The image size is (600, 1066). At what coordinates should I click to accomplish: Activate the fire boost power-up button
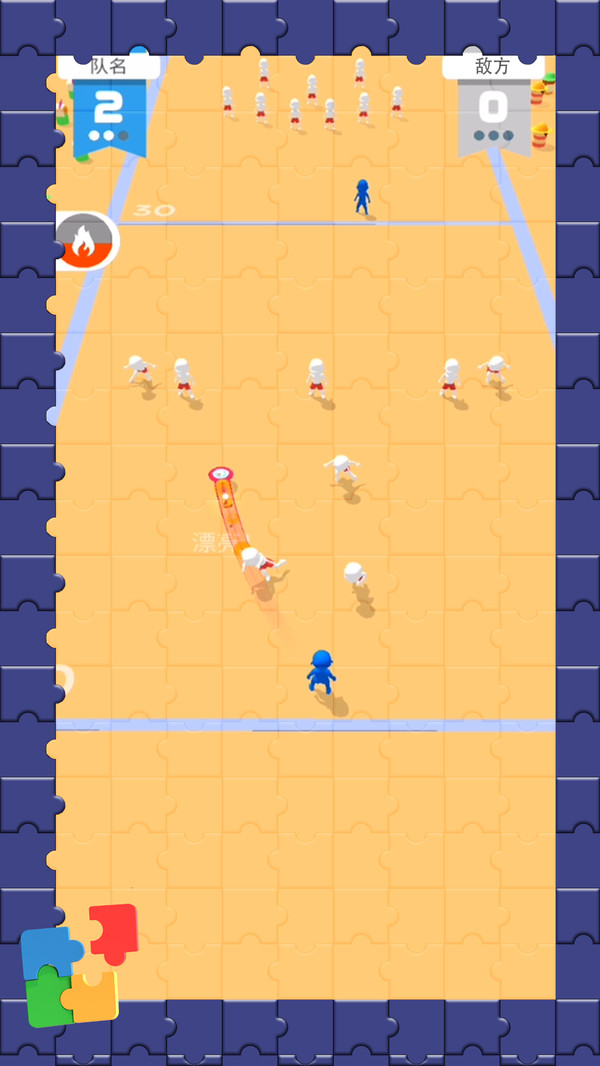(x=86, y=241)
